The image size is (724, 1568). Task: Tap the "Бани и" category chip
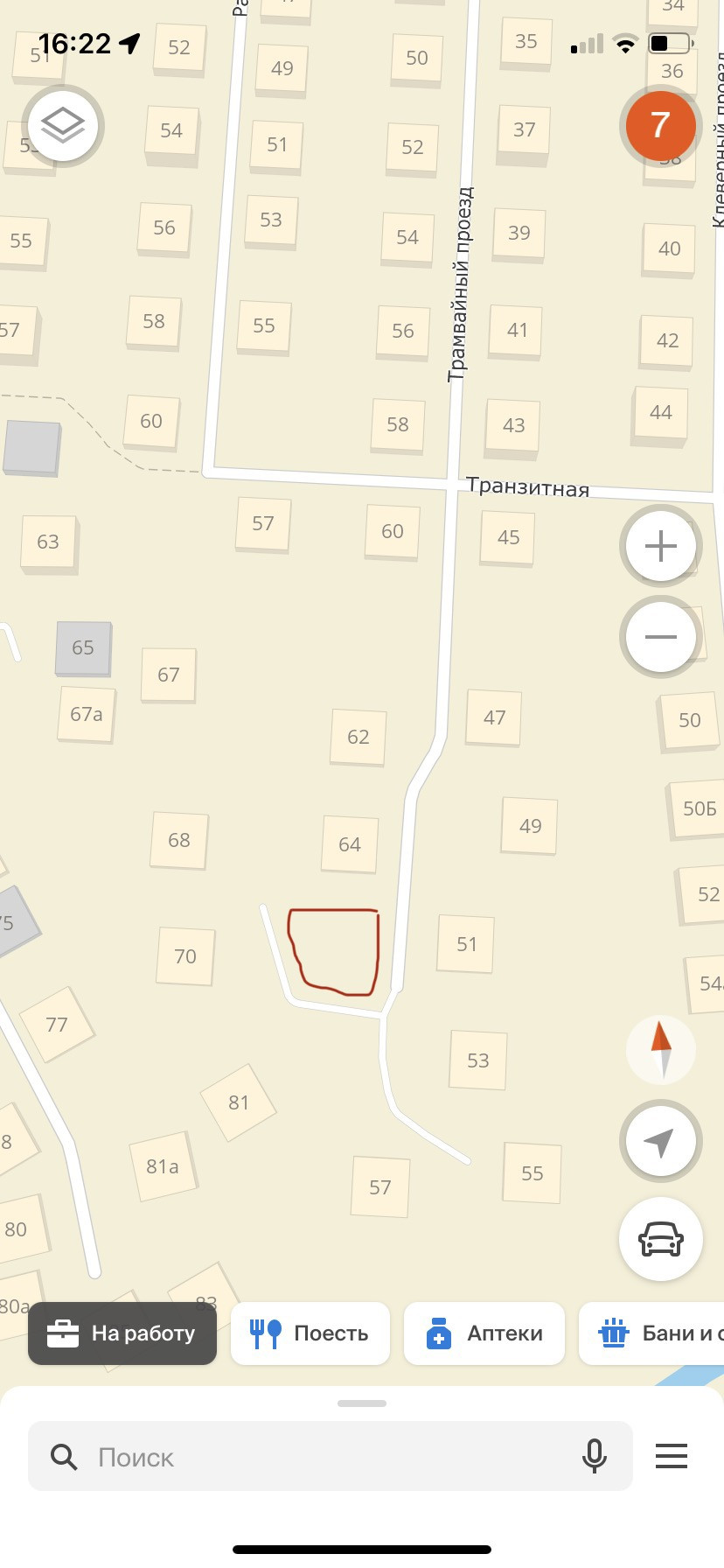[658, 1333]
